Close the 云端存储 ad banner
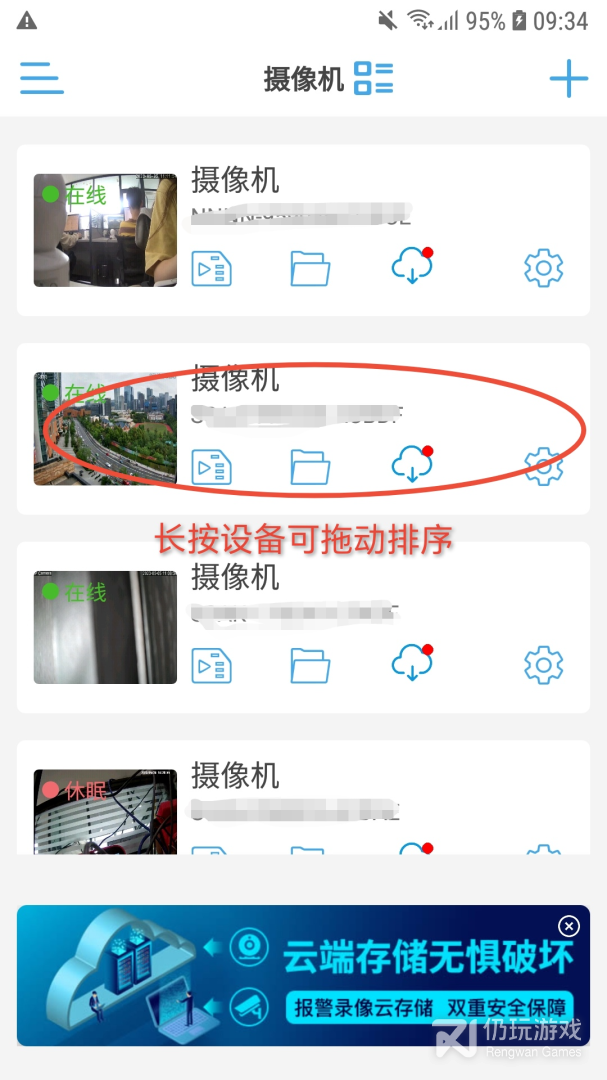 (568, 926)
